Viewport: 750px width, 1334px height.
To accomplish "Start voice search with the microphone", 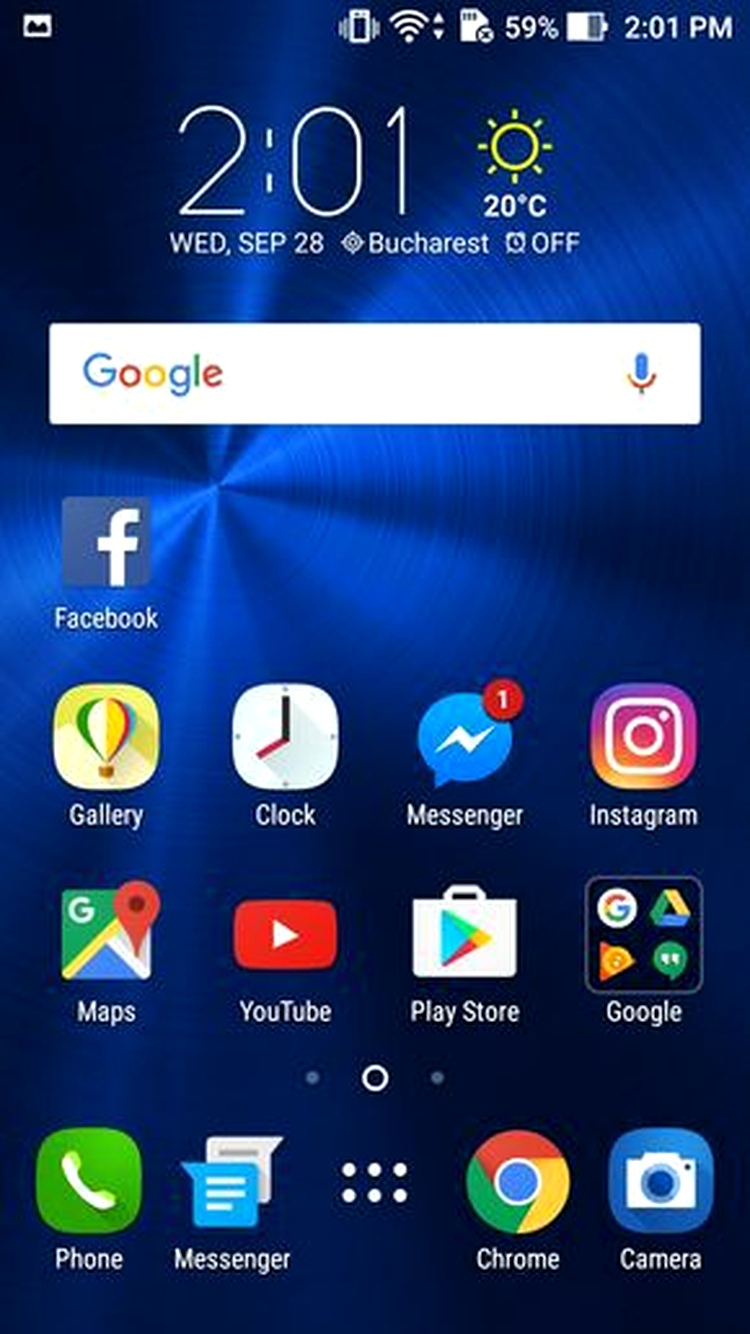I will pos(641,373).
